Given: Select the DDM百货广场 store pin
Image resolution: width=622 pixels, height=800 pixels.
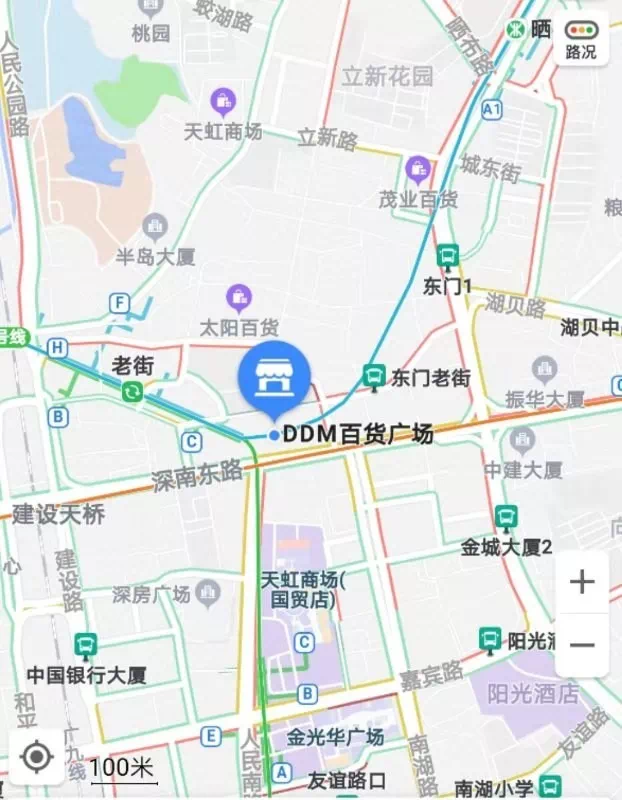Looking at the screenshot, I should [274, 377].
